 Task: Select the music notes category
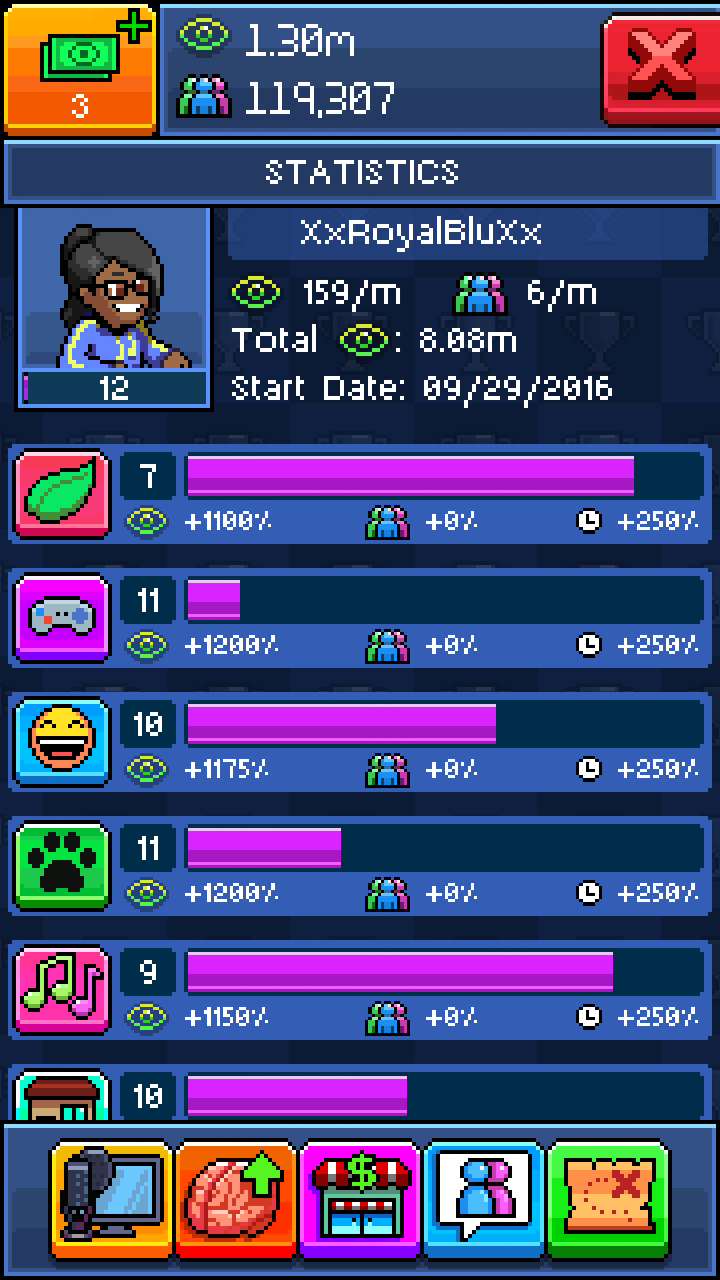point(62,989)
